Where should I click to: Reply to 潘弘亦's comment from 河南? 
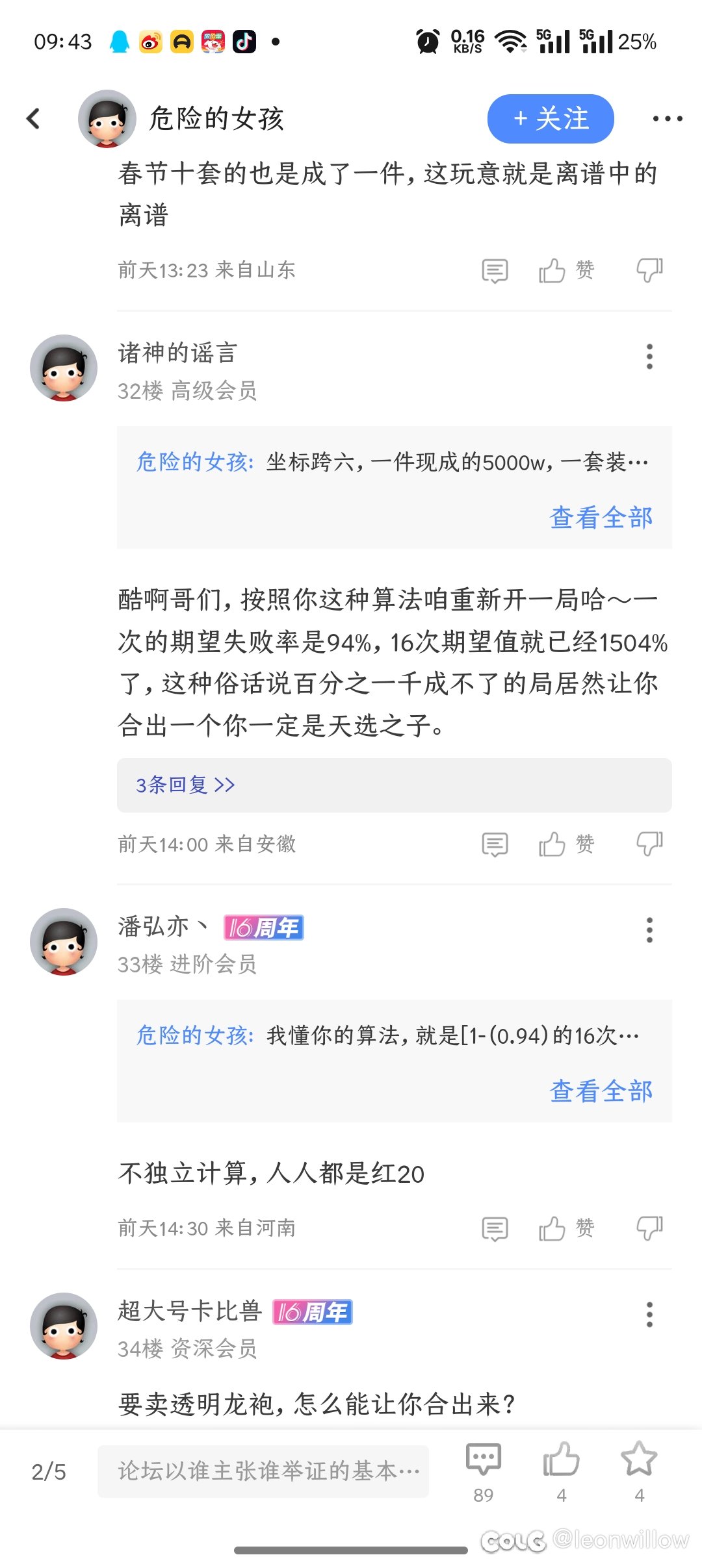click(x=495, y=1228)
